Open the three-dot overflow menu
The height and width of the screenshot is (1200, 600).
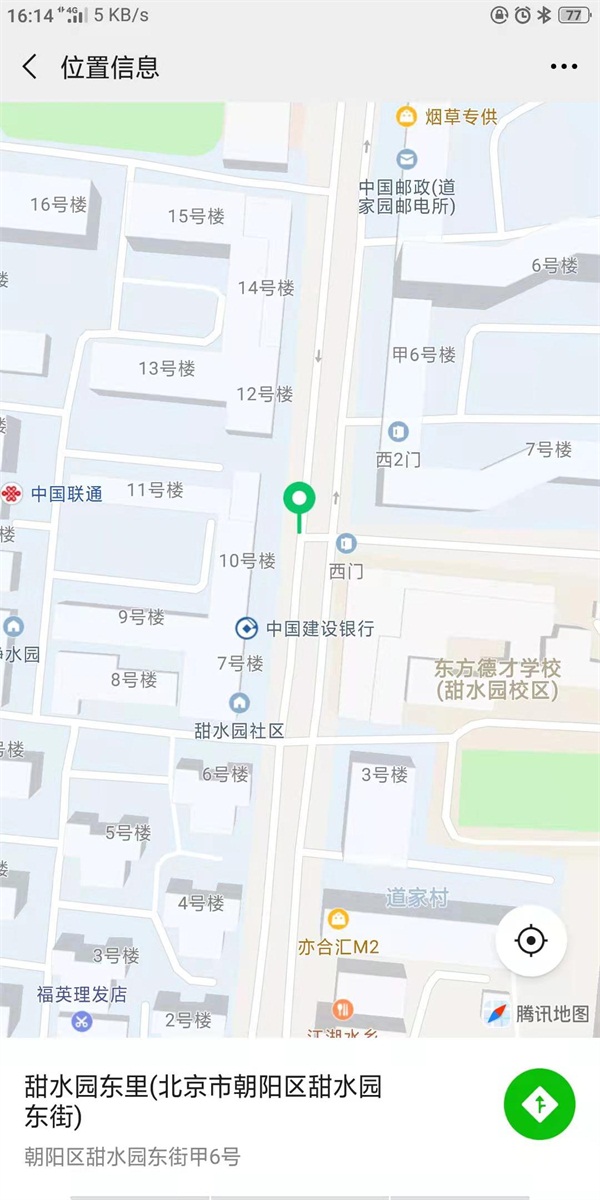point(564,67)
